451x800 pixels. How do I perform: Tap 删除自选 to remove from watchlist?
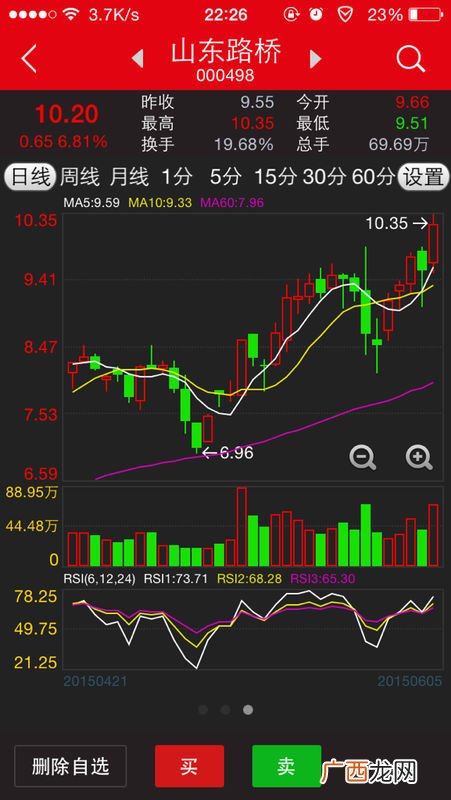point(70,766)
